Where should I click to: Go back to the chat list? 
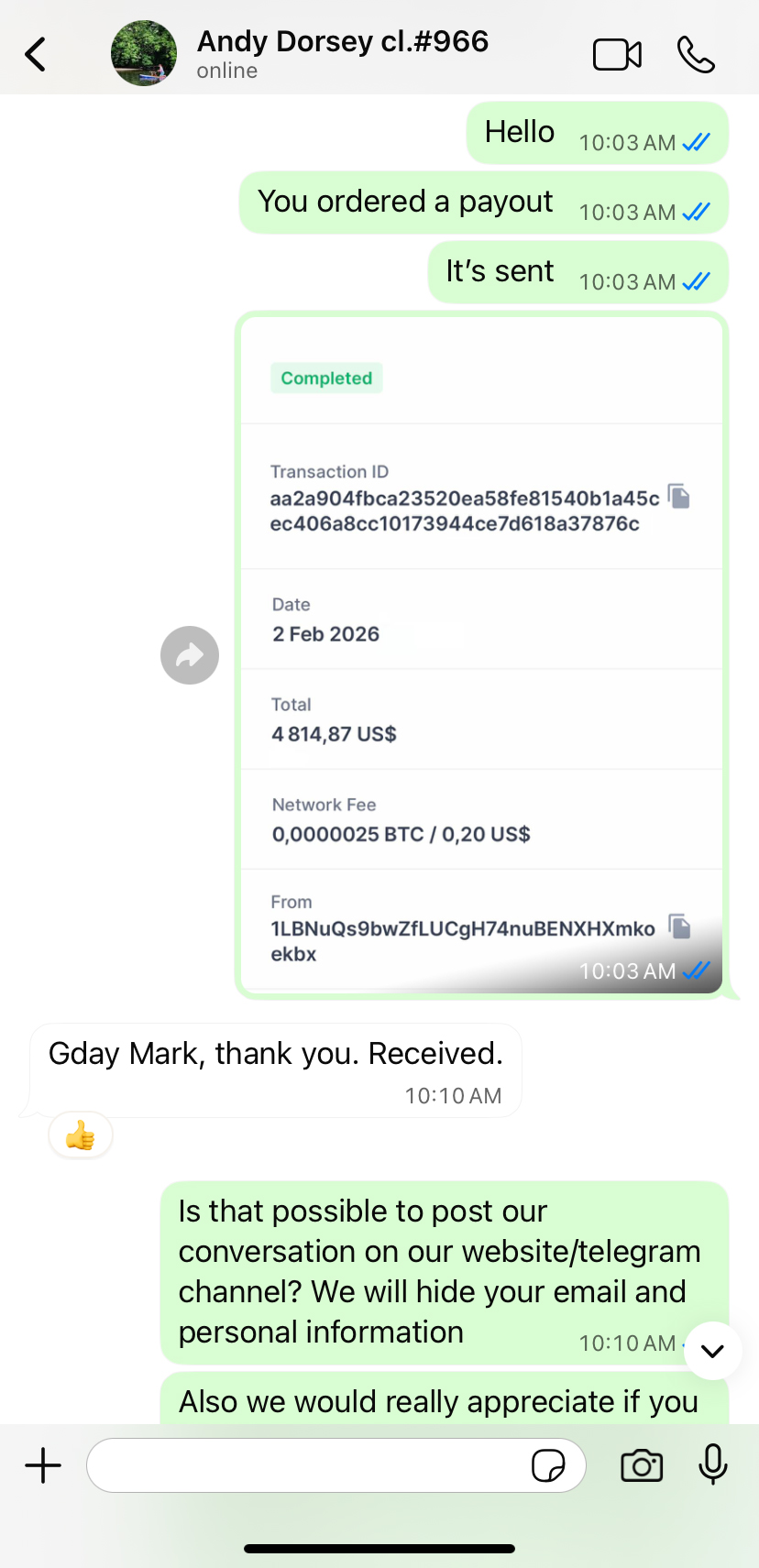(36, 55)
